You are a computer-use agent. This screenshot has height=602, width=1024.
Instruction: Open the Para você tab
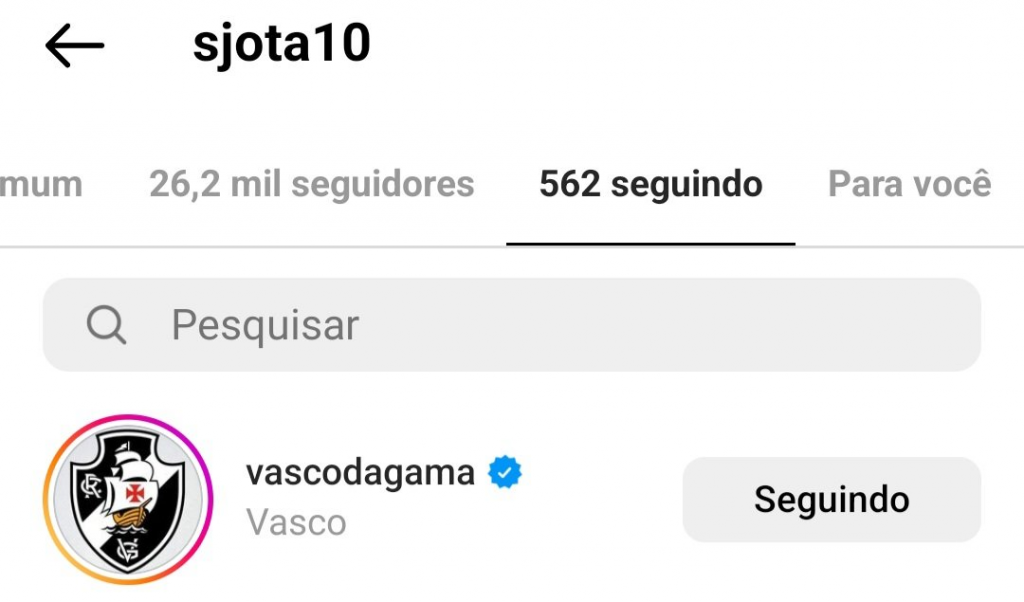pyautogui.click(x=909, y=184)
